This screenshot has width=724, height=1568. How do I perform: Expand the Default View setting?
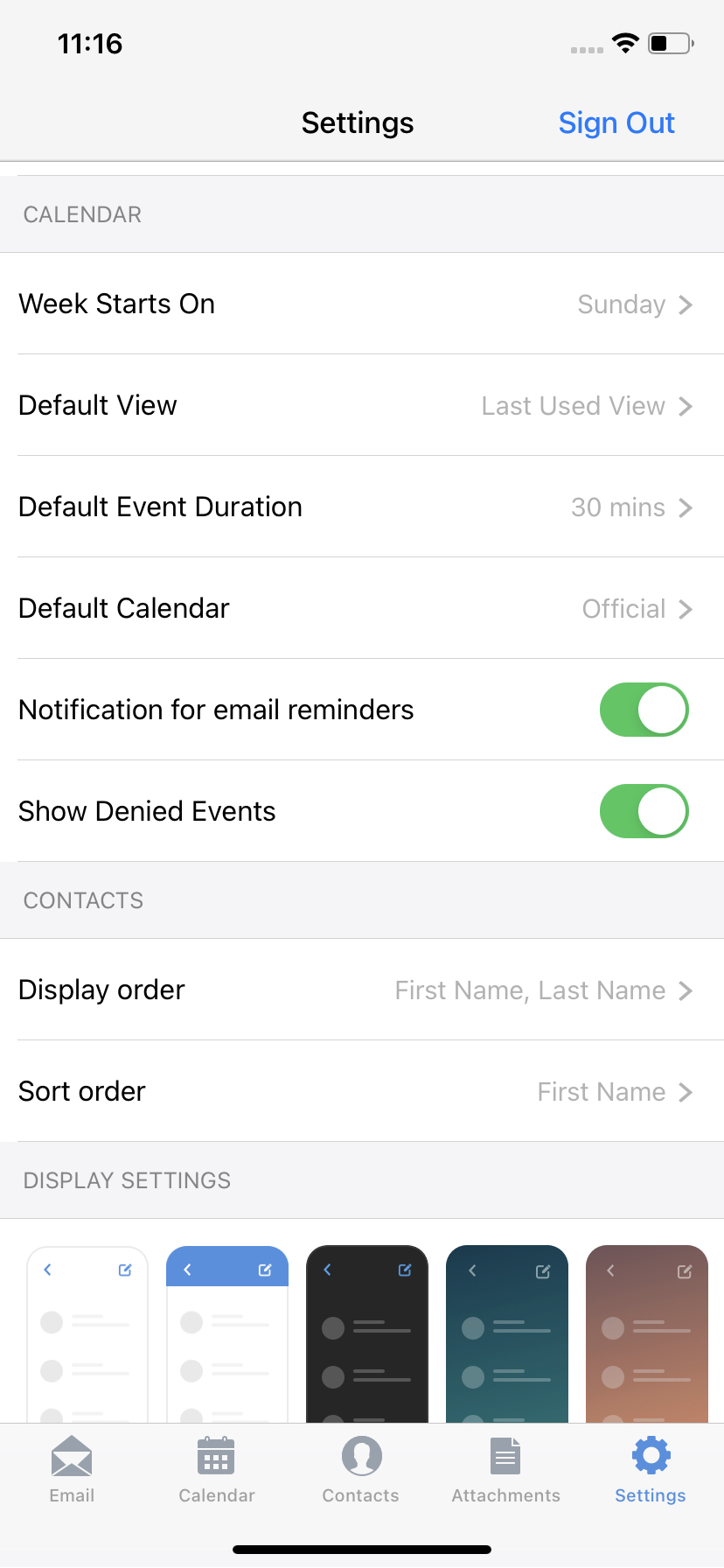pos(362,405)
